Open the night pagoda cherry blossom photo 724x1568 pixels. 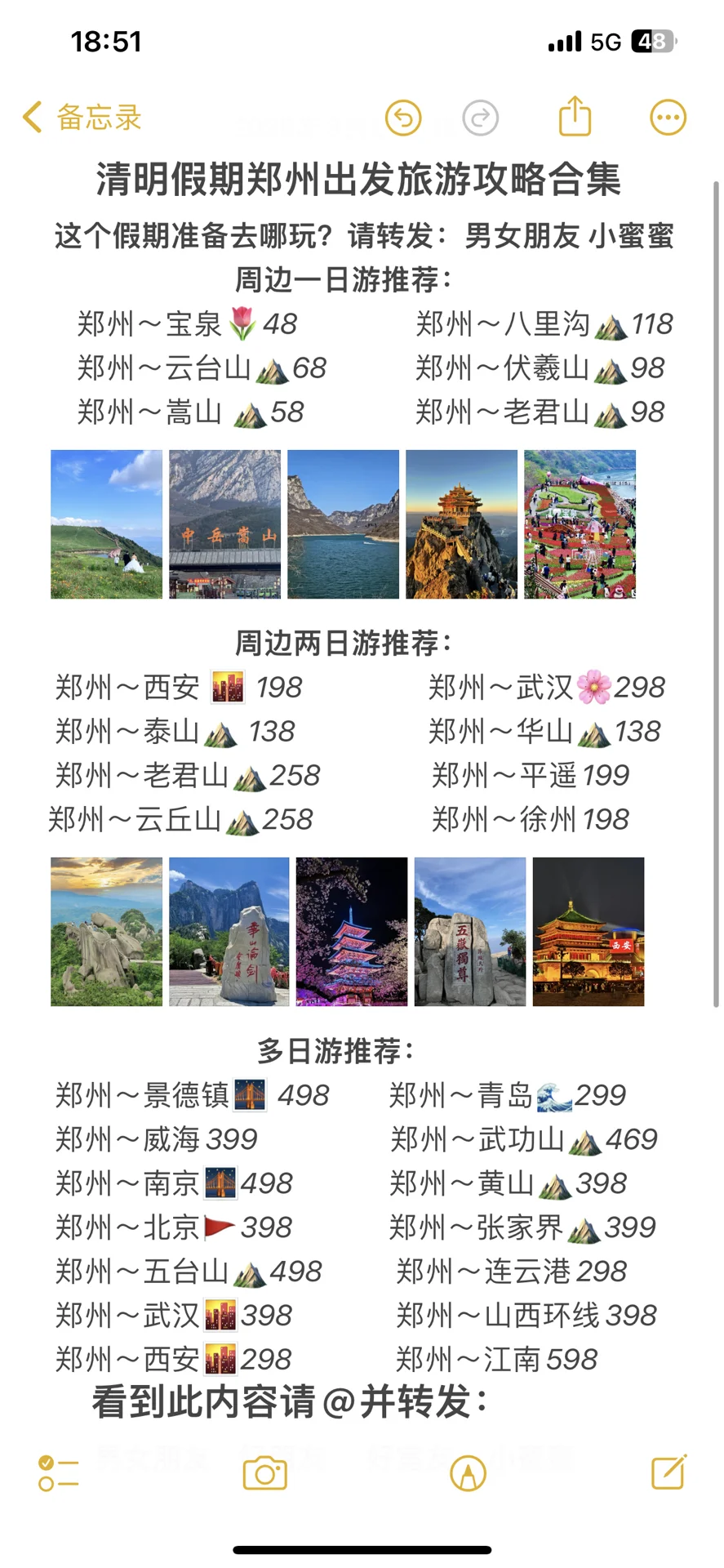(352, 932)
